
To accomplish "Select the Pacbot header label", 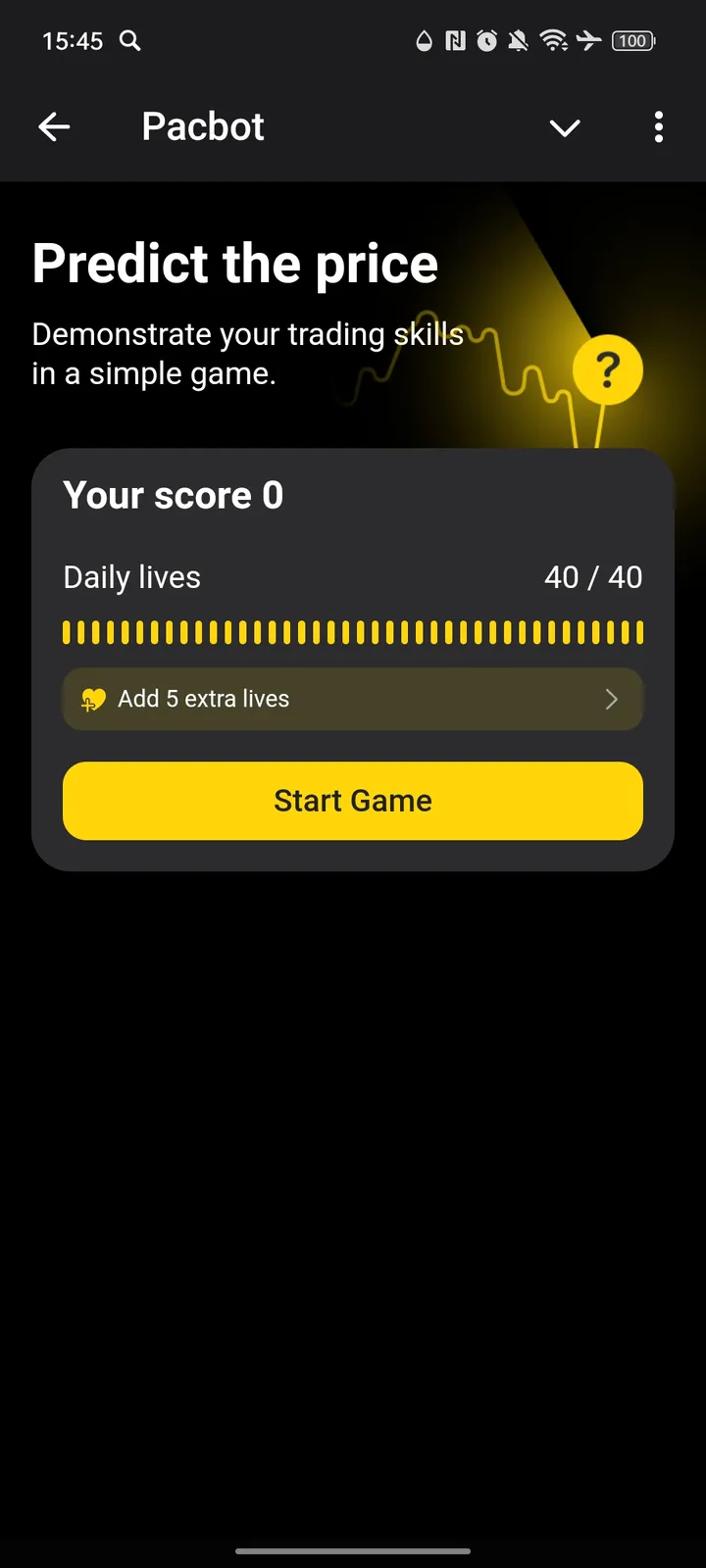I will [x=202, y=126].
